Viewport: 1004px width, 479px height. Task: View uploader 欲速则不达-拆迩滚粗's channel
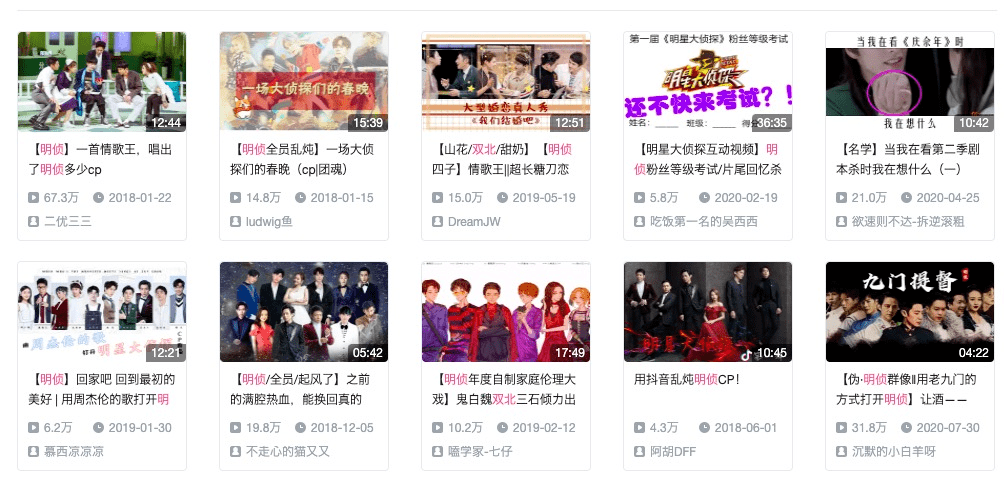click(x=908, y=222)
